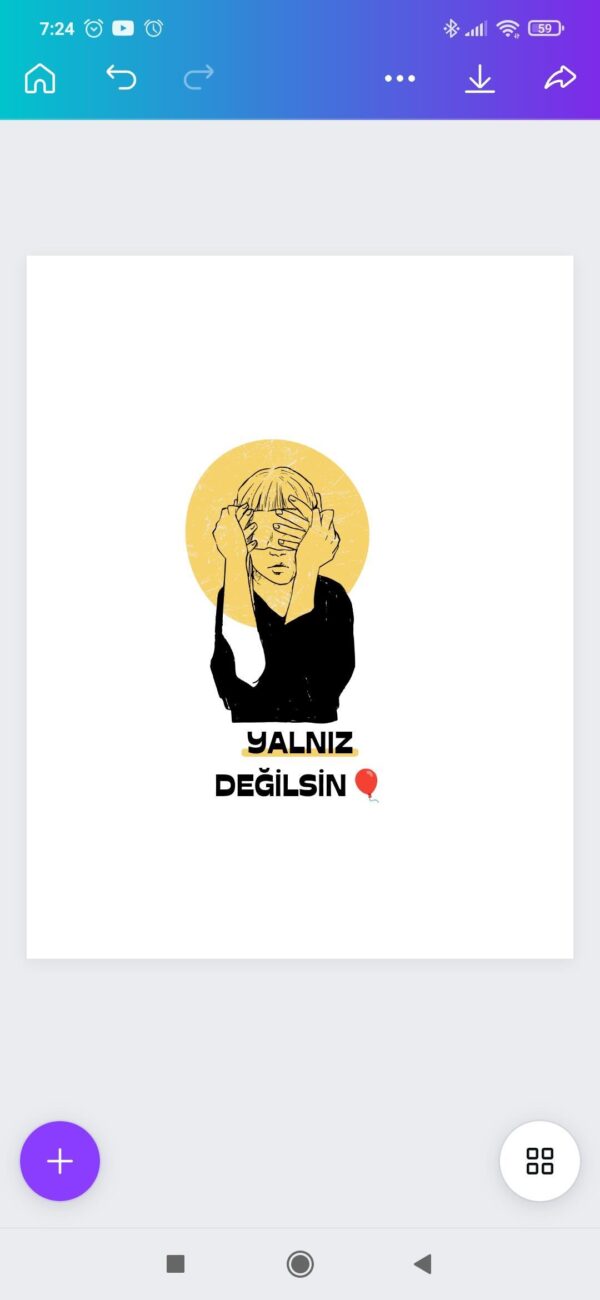Share the design
600x1300 pixels.
pyautogui.click(x=561, y=78)
